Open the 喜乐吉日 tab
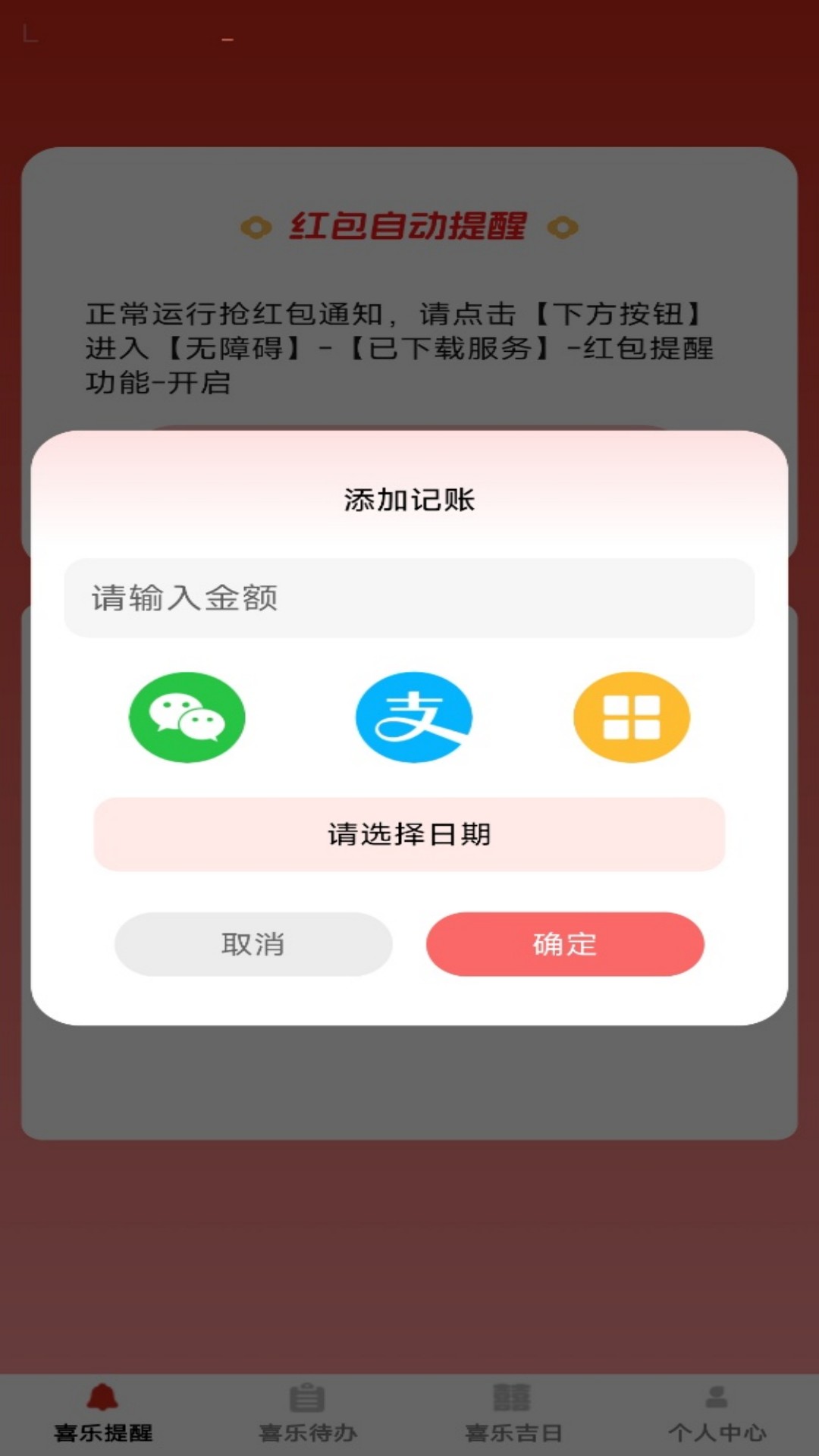This screenshot has height=1456, width=819. coord(513,1415)
